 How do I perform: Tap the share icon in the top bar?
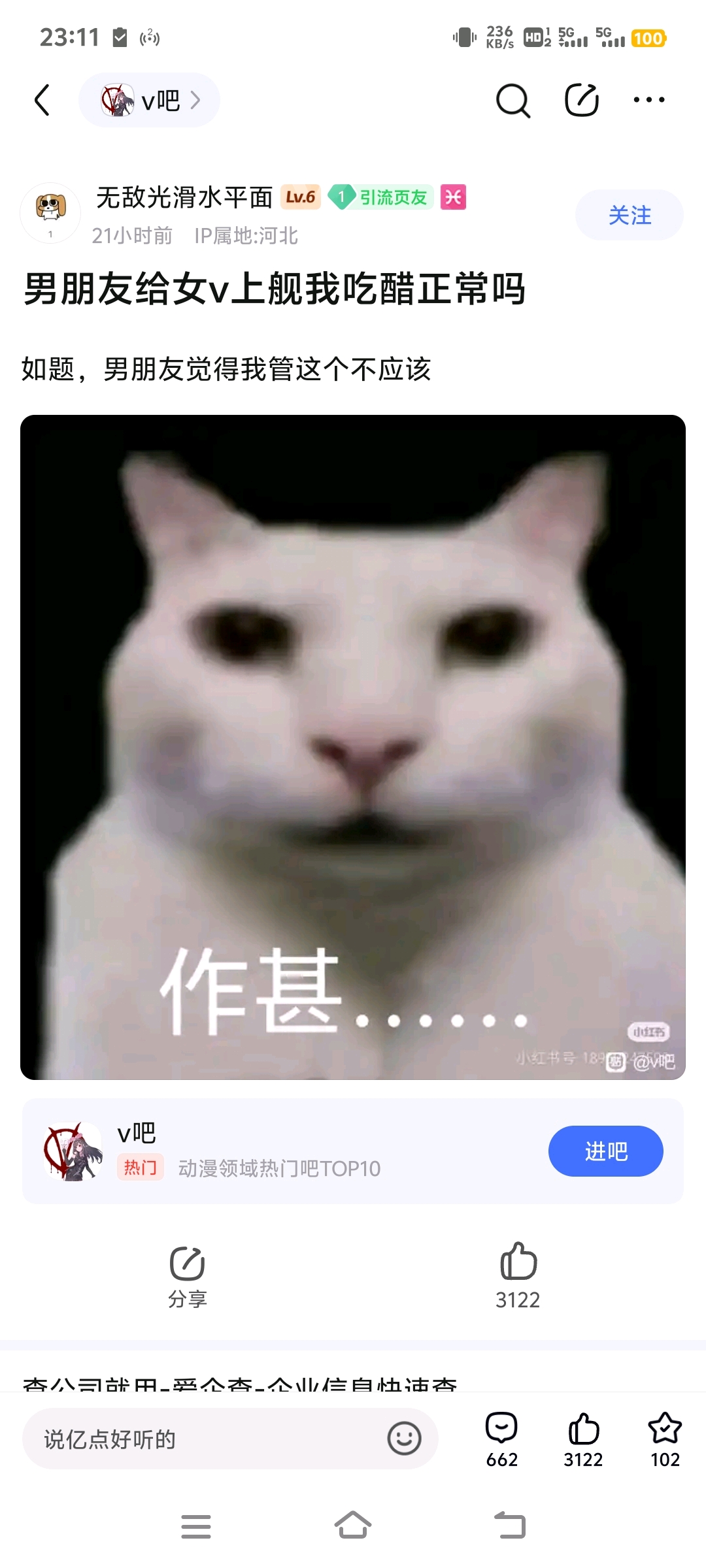coord(581,100)
